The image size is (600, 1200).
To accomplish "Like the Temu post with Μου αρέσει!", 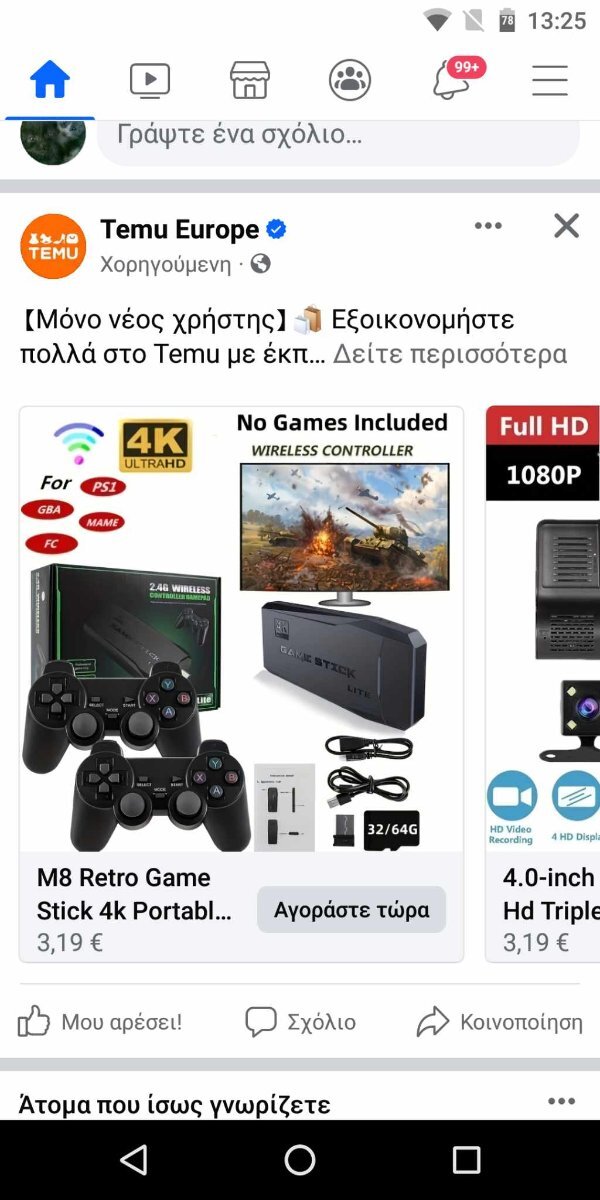I will tap(100, 1022).
